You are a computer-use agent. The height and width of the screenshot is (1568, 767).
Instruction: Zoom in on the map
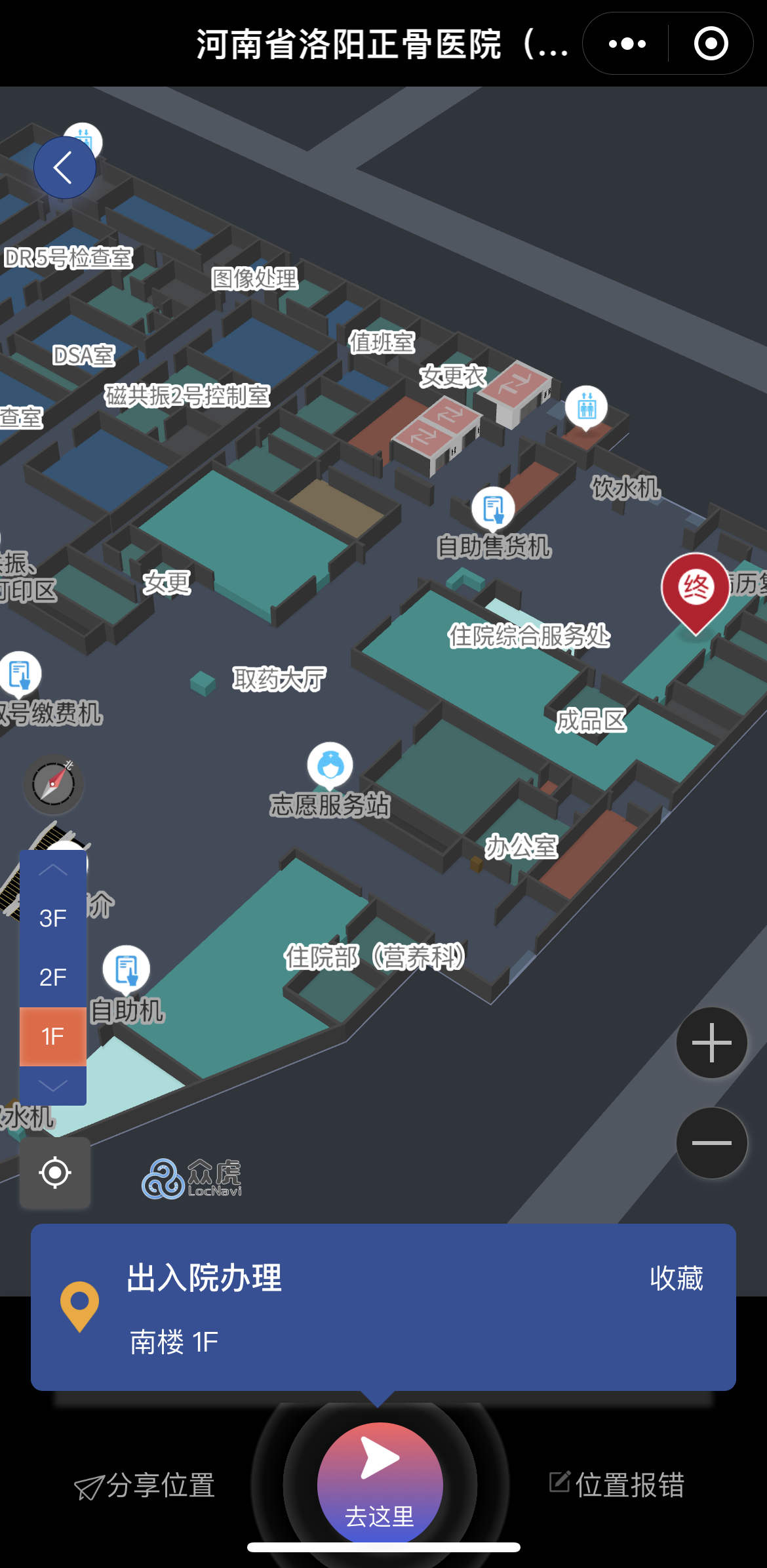click(x=711, y=1043)
